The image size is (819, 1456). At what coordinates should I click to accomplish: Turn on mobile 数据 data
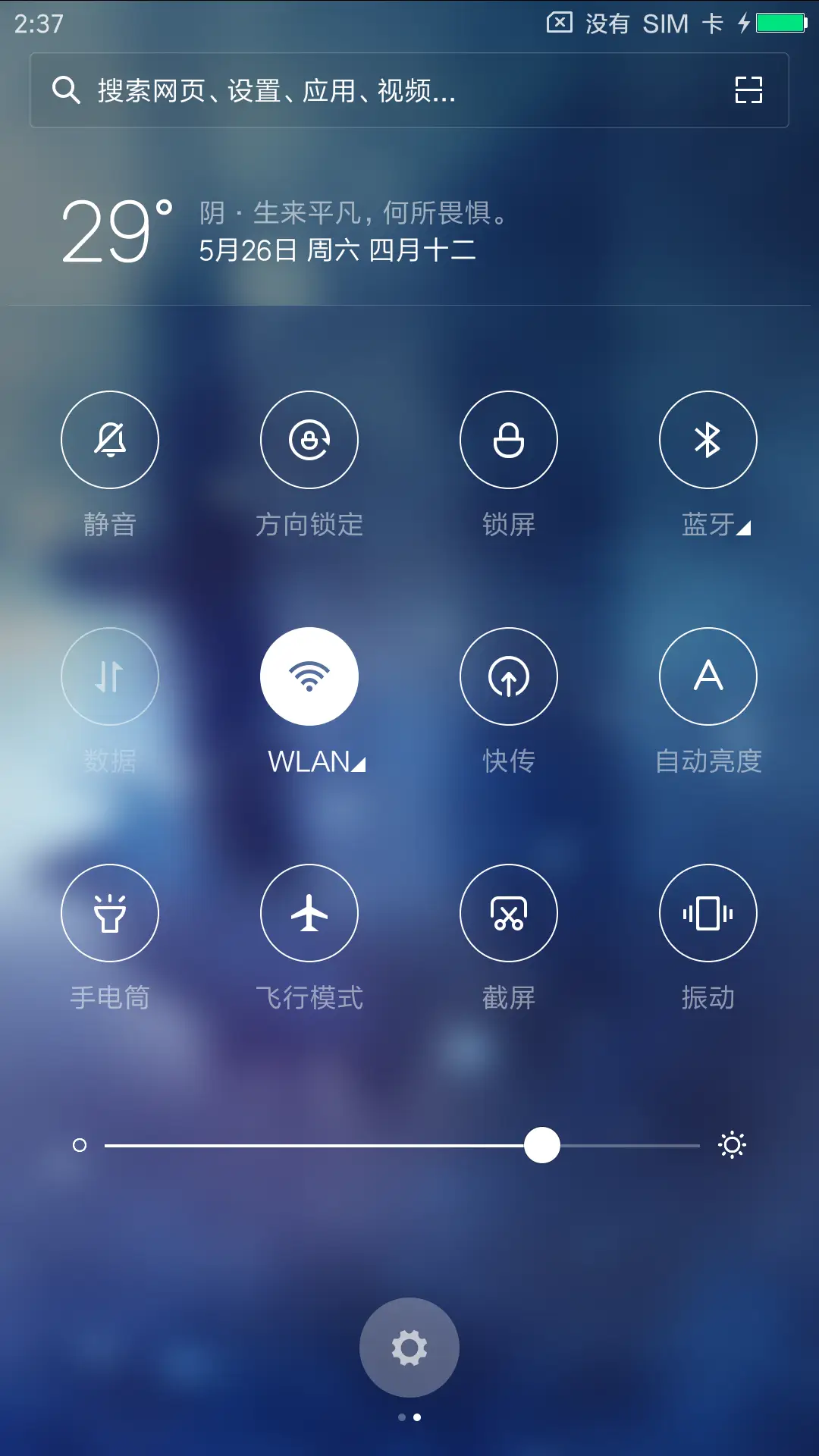[110, 676]
